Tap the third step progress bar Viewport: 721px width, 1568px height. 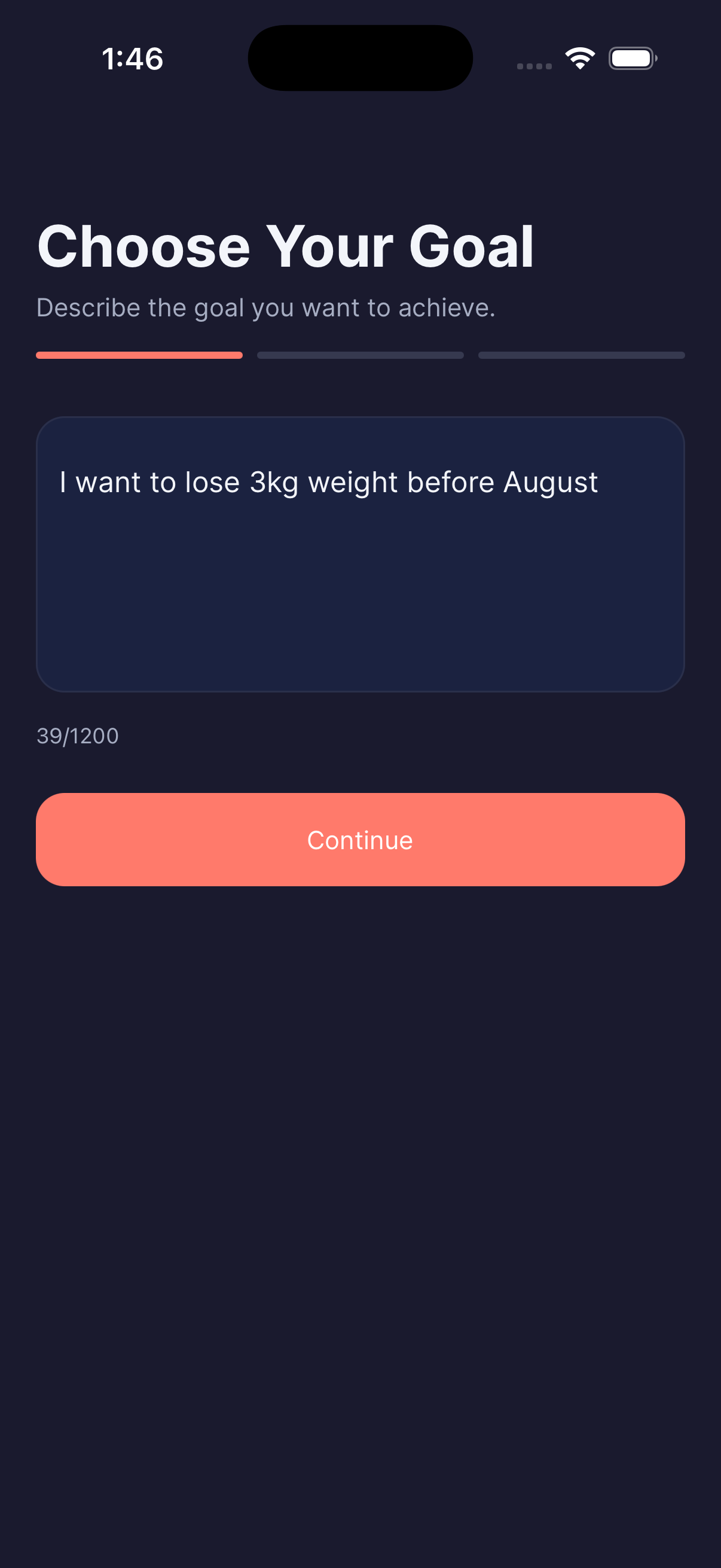click(581, 355)
